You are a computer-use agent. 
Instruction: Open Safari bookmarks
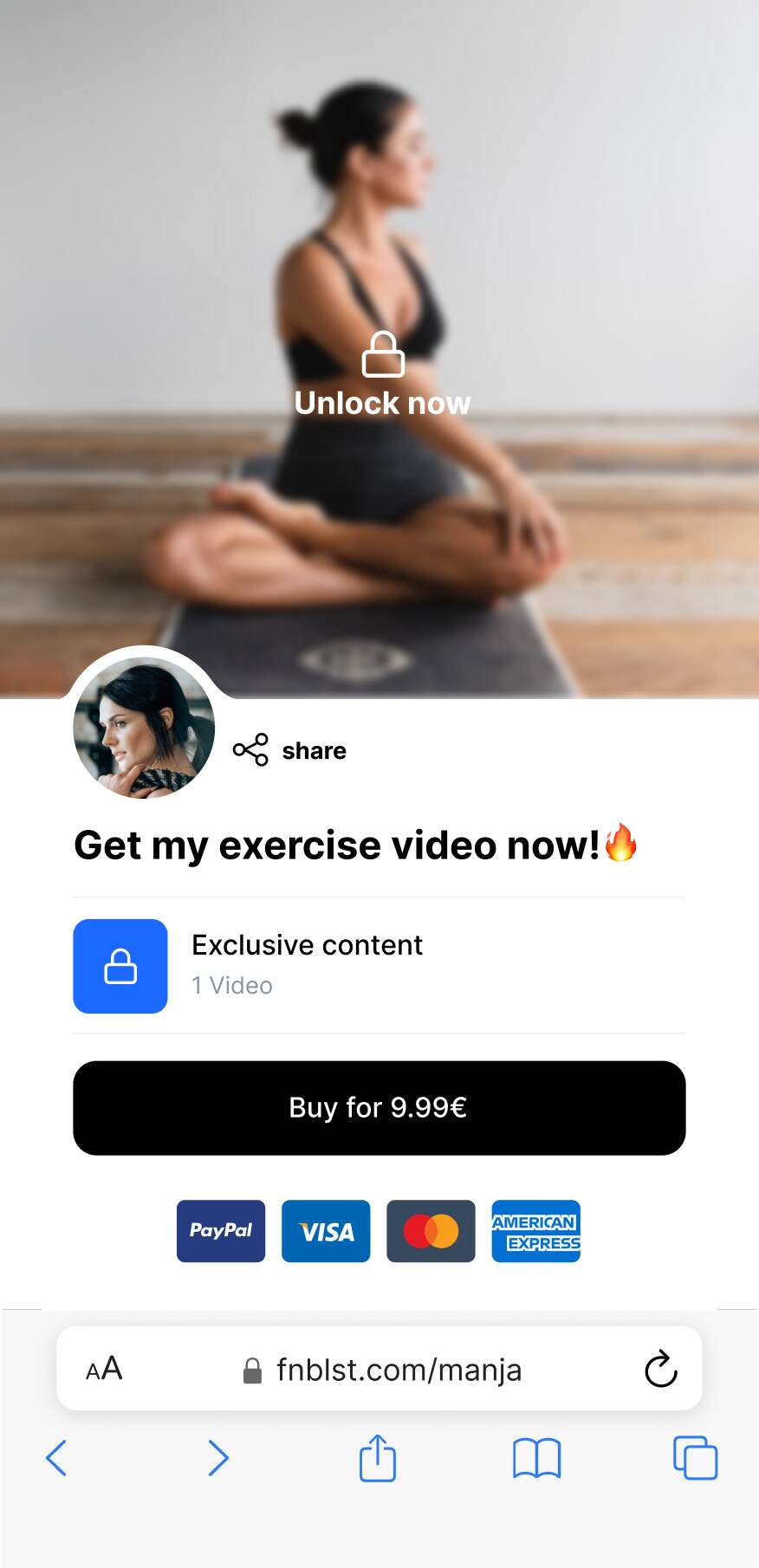pyautogui.click(x=537, y=1458)
